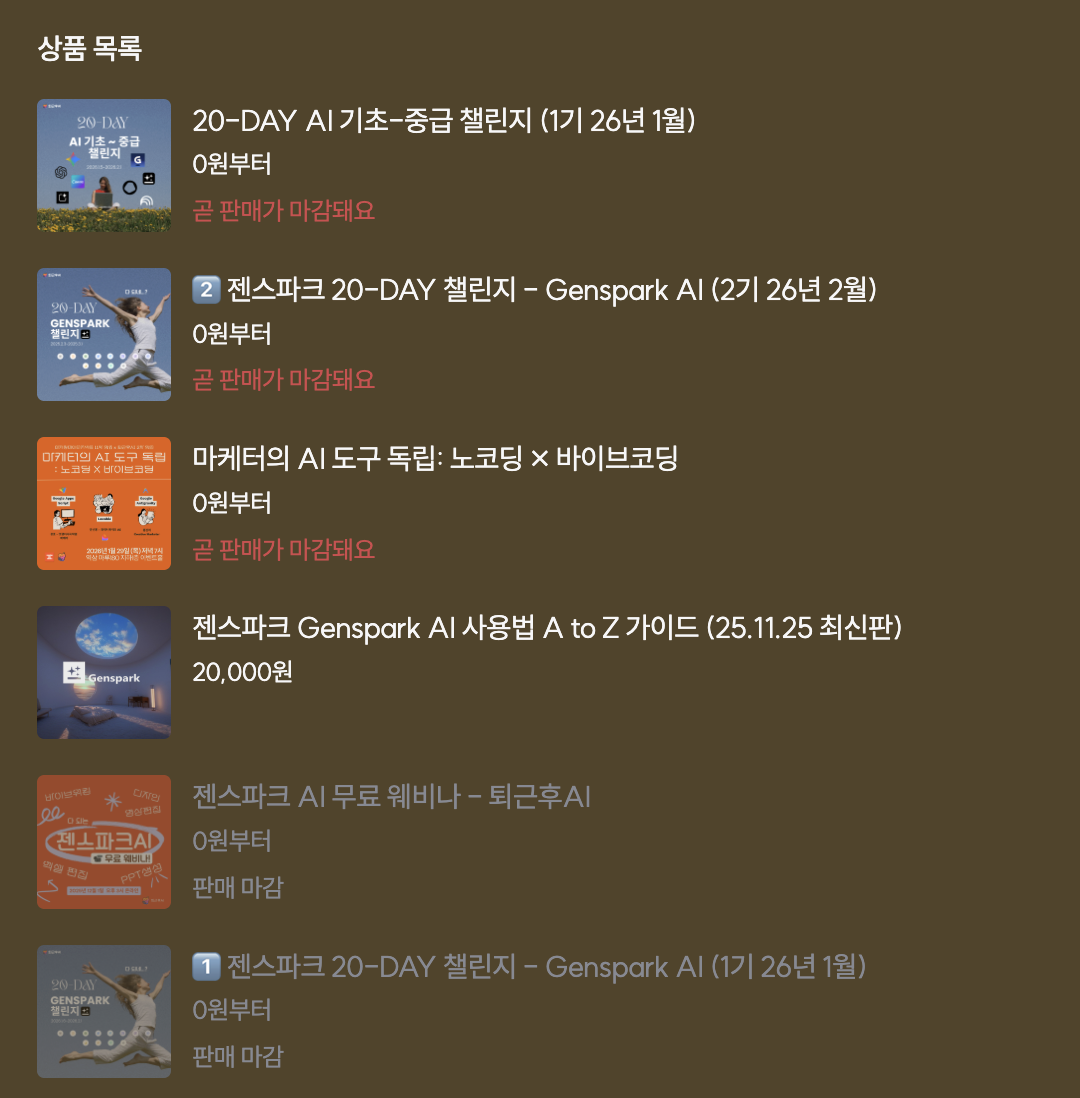1080x1098 pixels.
Task: Click 곧 판매가 마감돼요 on the first product
Action: tap(284, 211)
